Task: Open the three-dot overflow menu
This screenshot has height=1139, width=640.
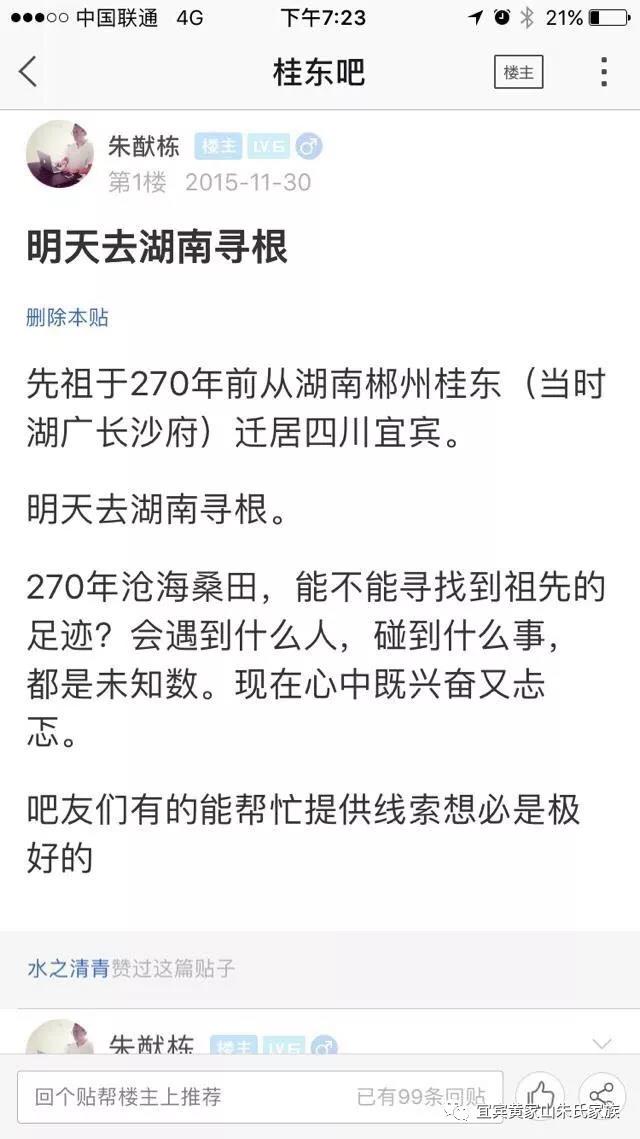Action: 603,72
